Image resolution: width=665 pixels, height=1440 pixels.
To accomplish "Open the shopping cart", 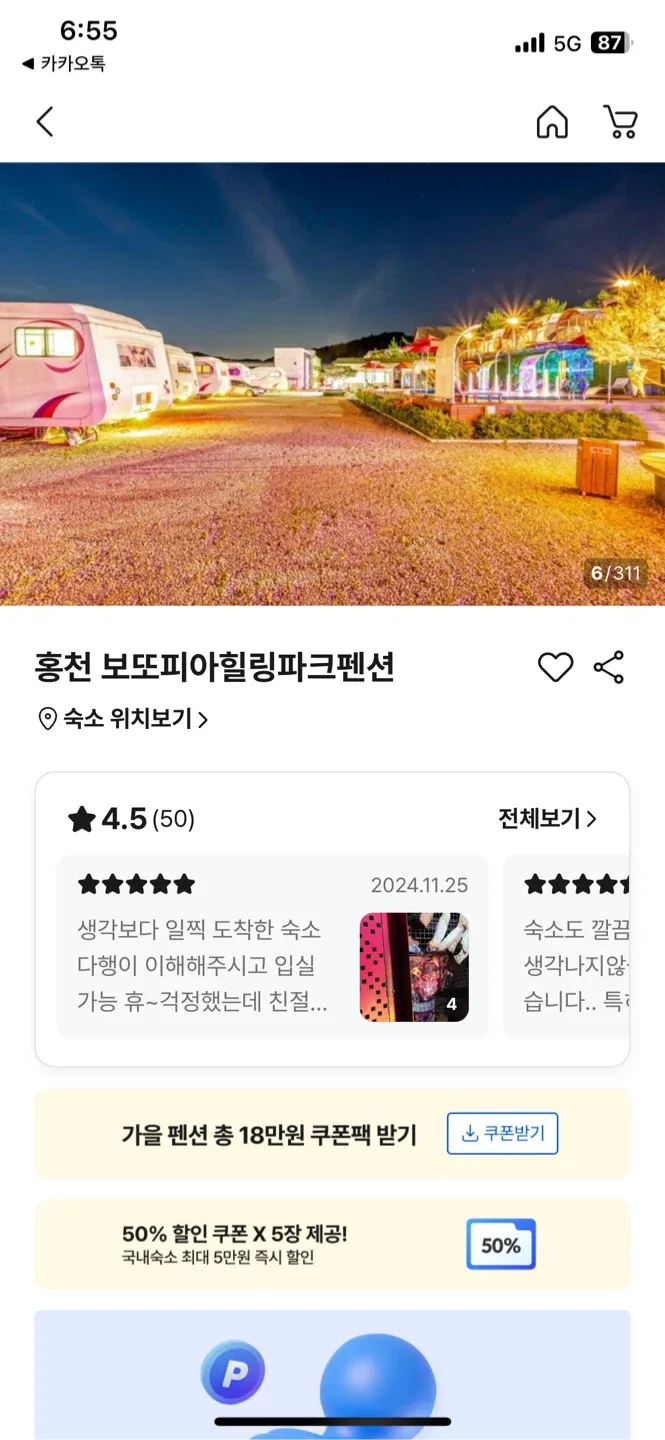I will (x=620, y=122).
